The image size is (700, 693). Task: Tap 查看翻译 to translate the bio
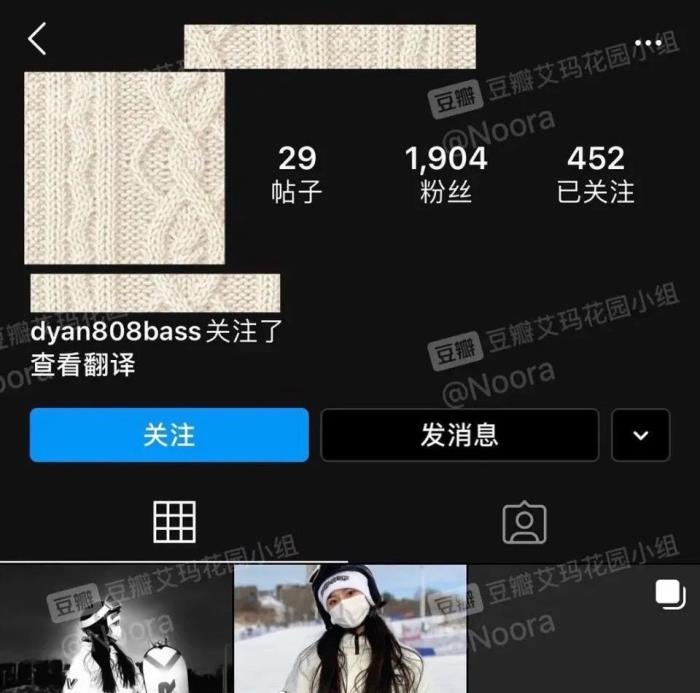[x=83, y=365]
